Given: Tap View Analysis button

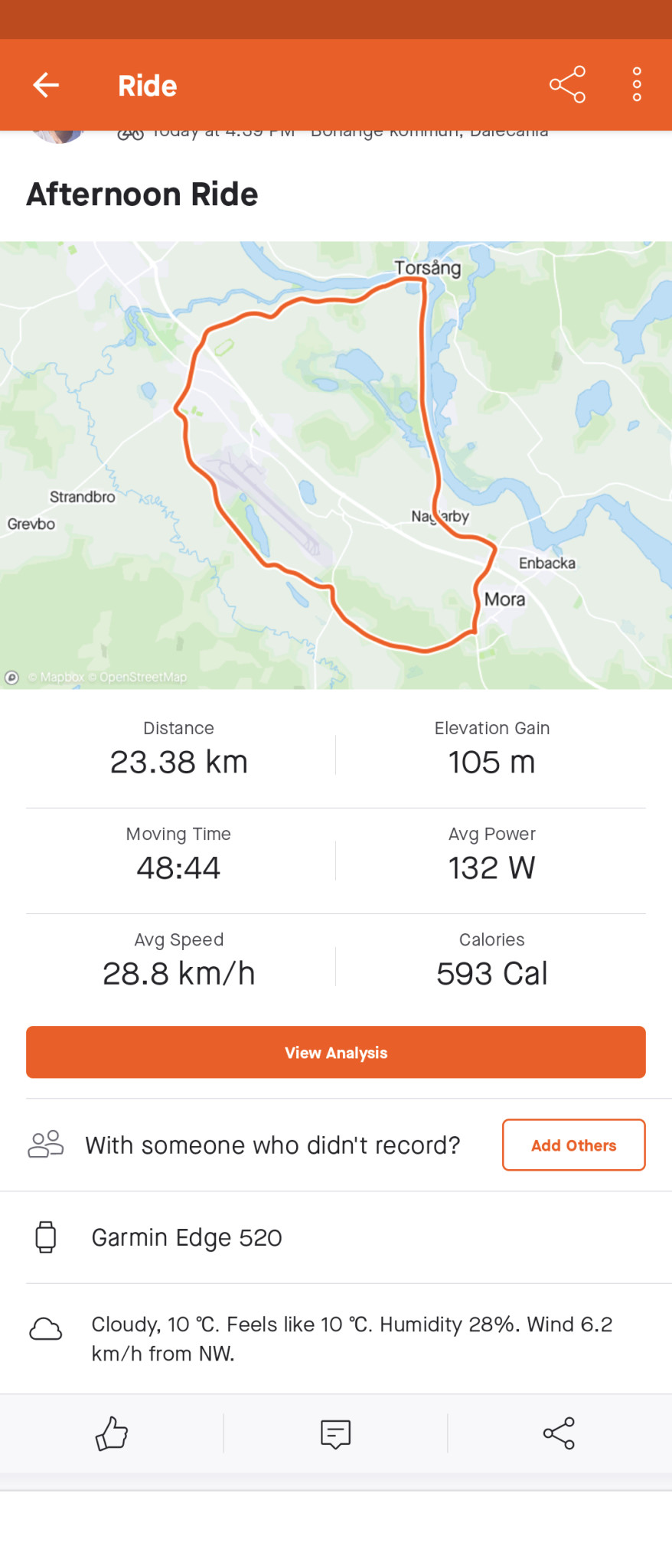Looking at the screenshot, I should tap(336, 1052).
